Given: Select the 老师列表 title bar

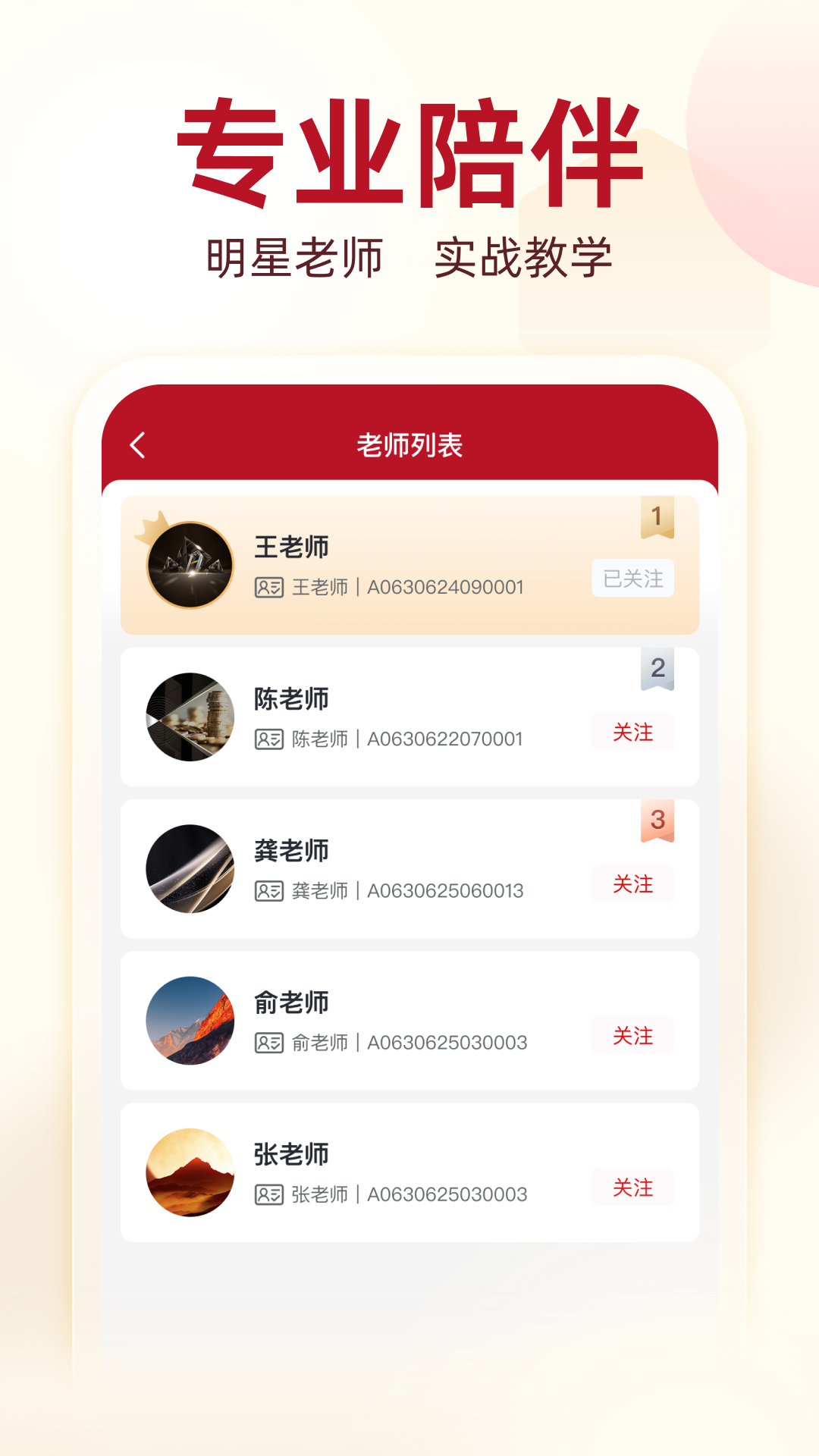Looking at the screenshot, I should (x=409, y=444).
